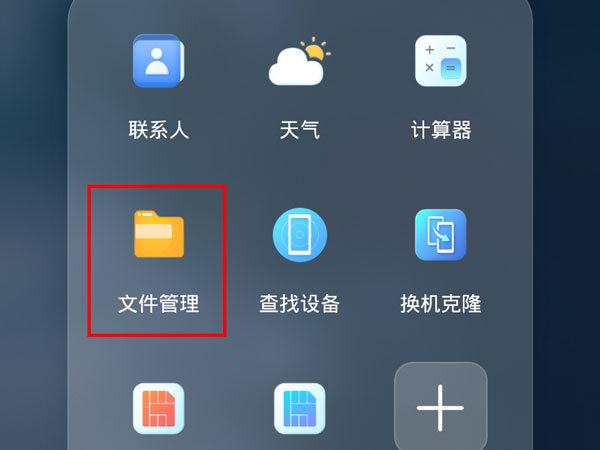
Task: Open 文件管理 file manager
Action: pyautogui.click(x=158, y=236)
